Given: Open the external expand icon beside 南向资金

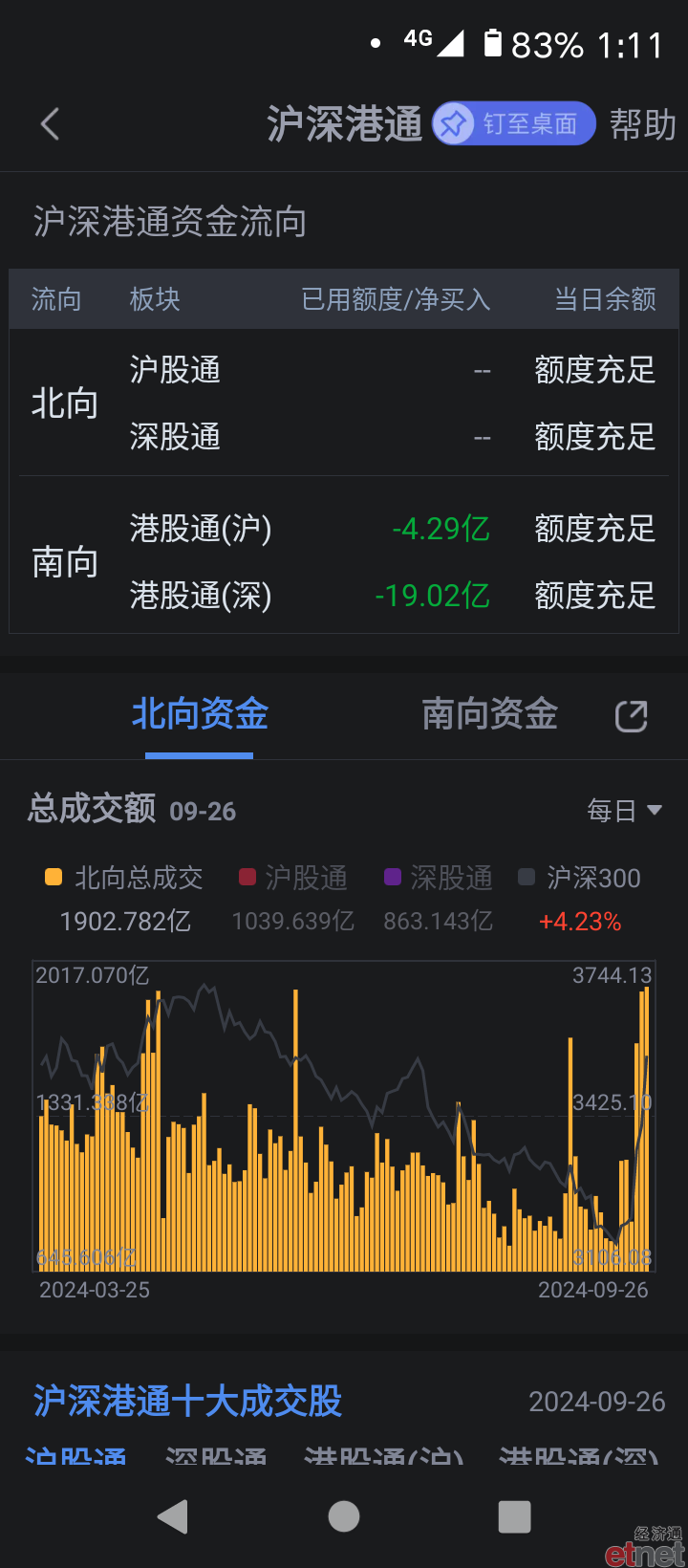Looking at the screenshot, I should click(x=632, y=716).
